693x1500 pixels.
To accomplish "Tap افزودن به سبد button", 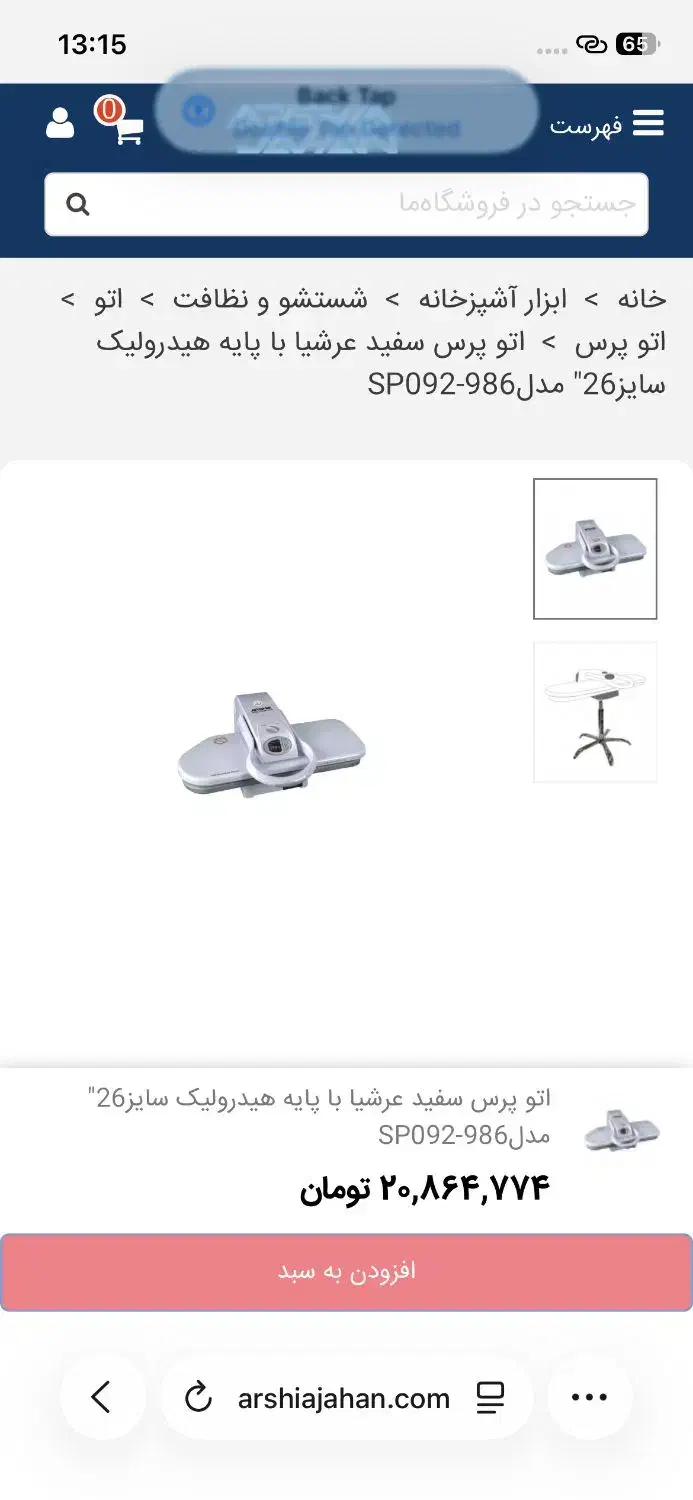I will (x=346, y=1272).
